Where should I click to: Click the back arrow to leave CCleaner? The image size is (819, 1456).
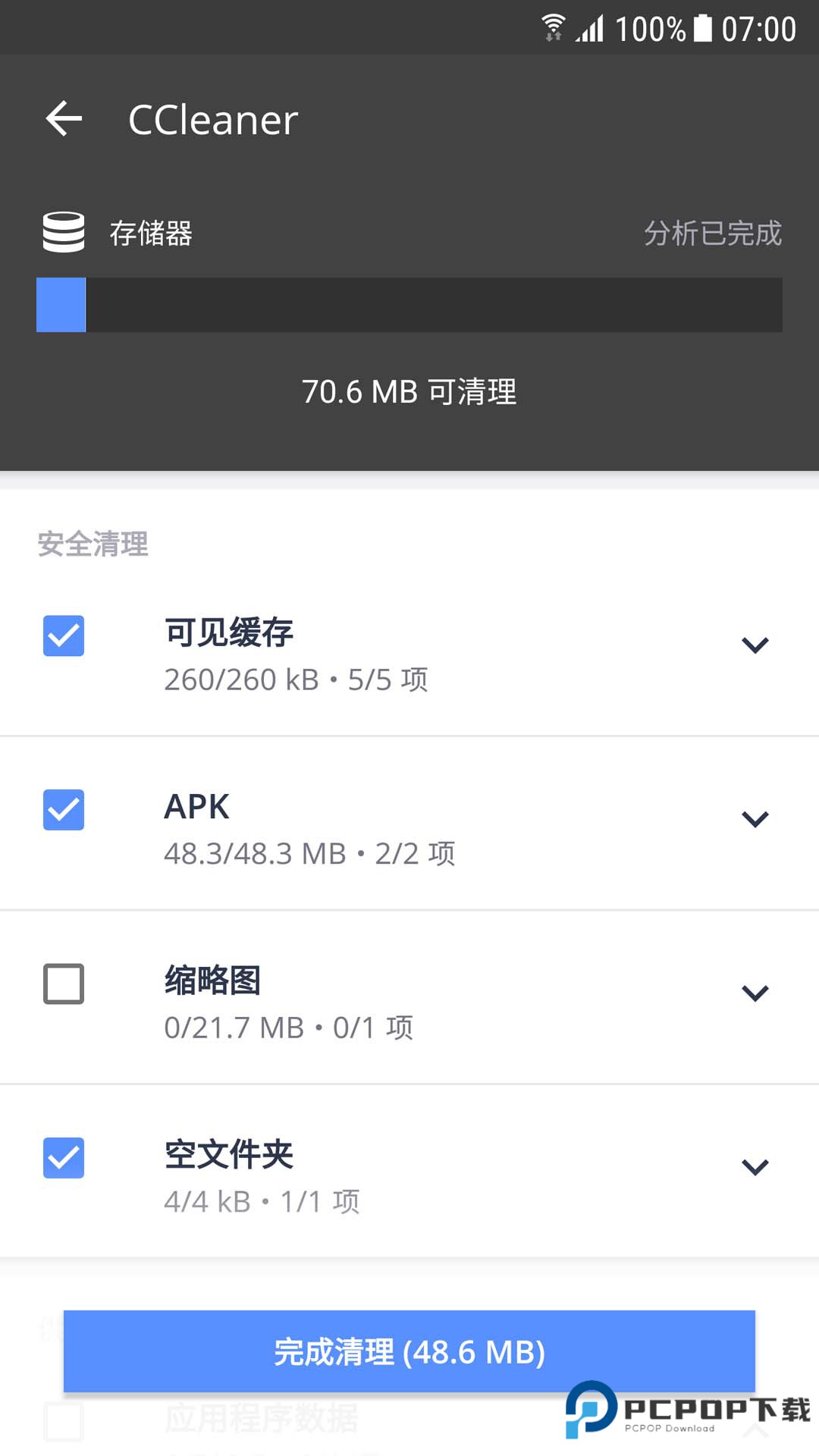coord(64,118)
